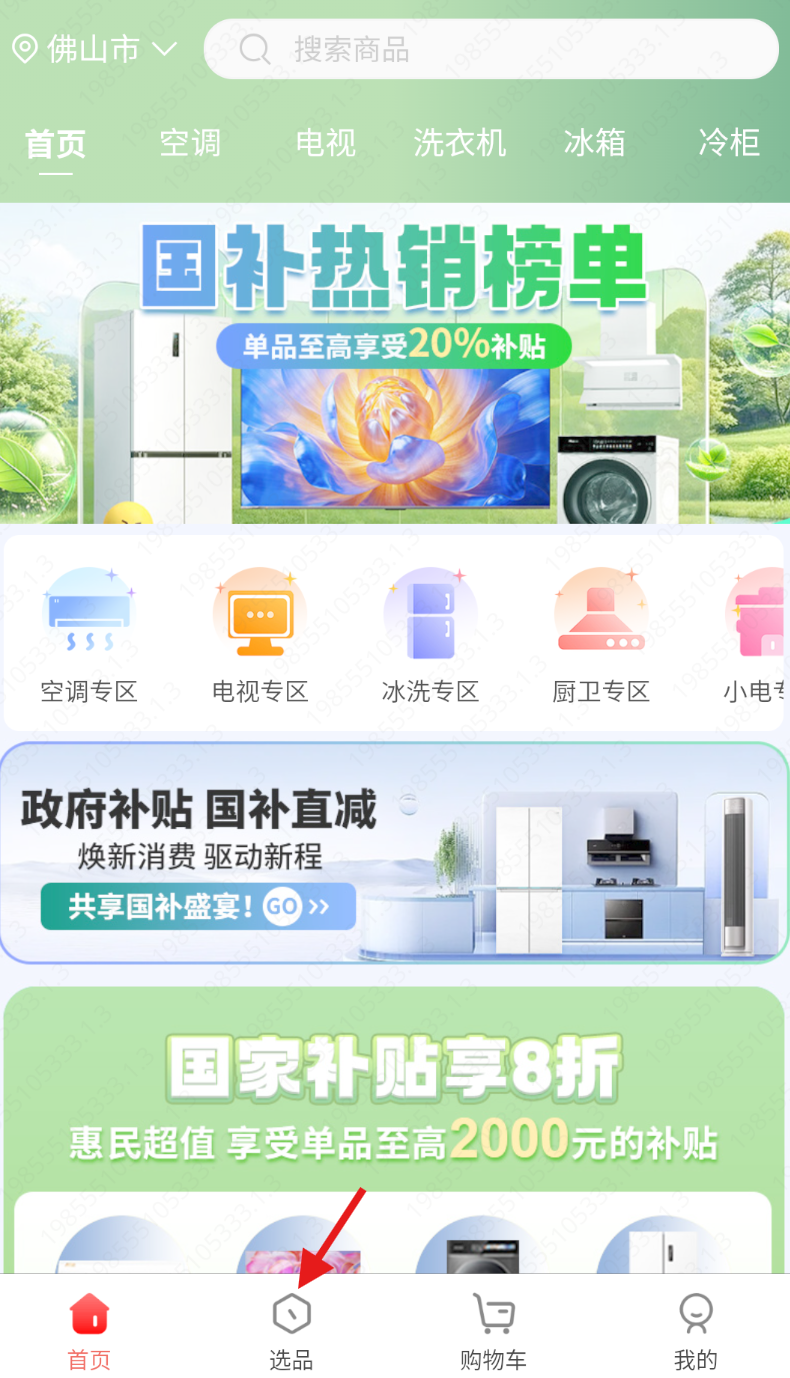Switch to the 空调 top tab
Image resolution: width=790 pixels, height=1378 pixels.
190,143
